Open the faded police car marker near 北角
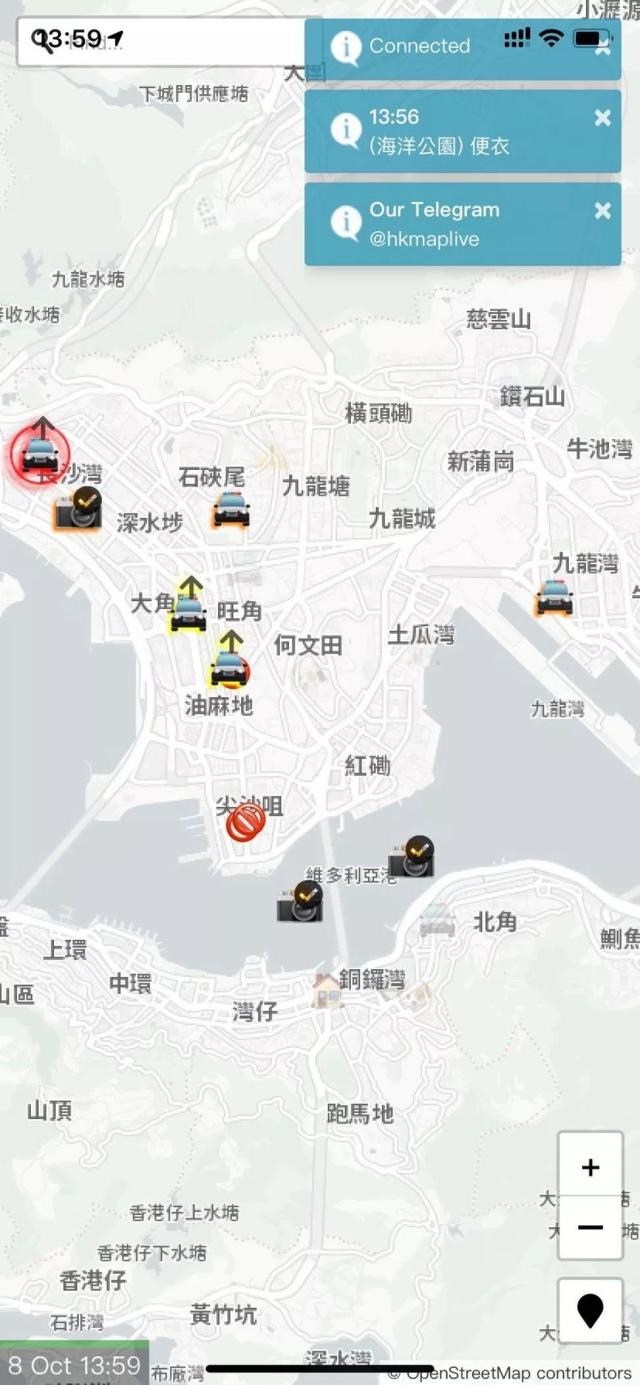Image resolution: width=640 pixels, height=1385 pixels. 437,920
